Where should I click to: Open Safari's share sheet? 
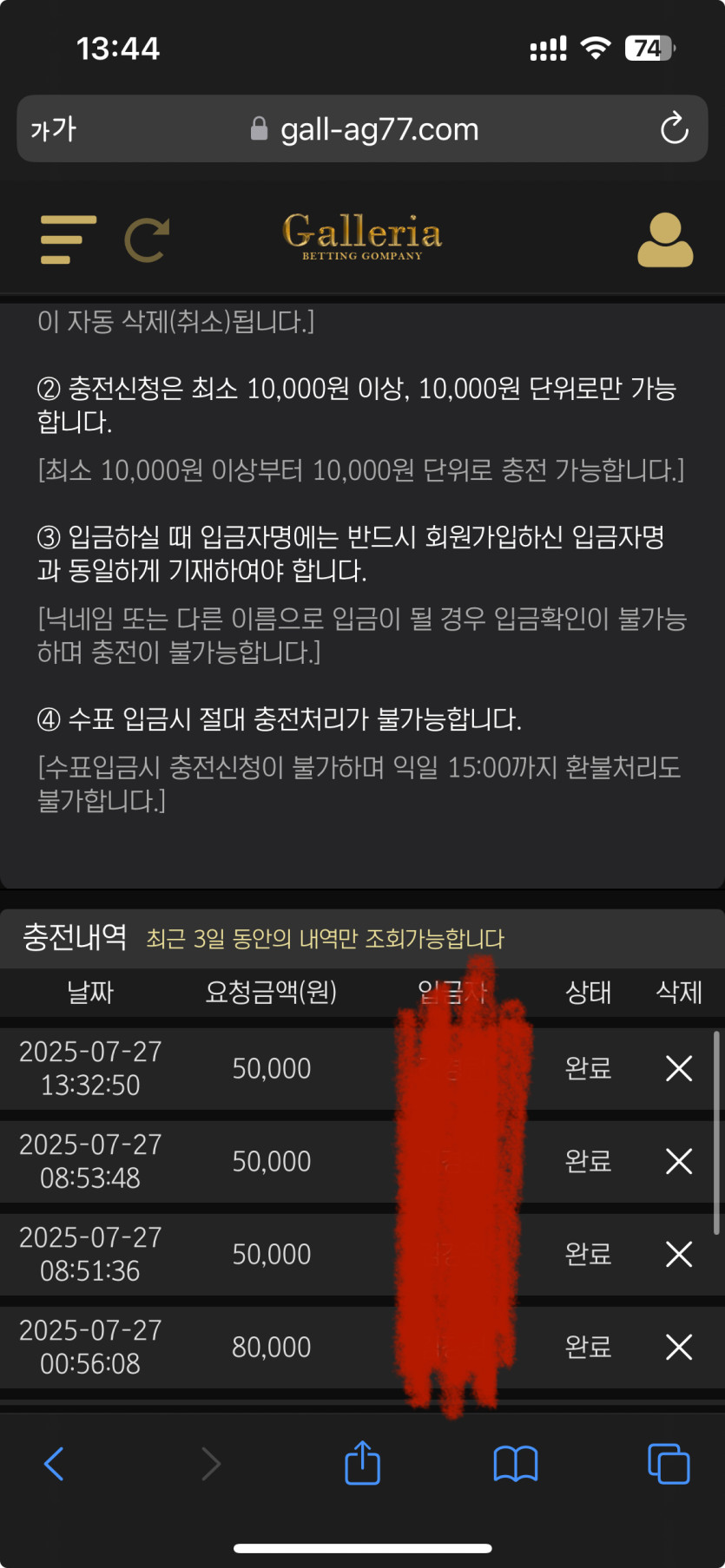point(362,1463)
